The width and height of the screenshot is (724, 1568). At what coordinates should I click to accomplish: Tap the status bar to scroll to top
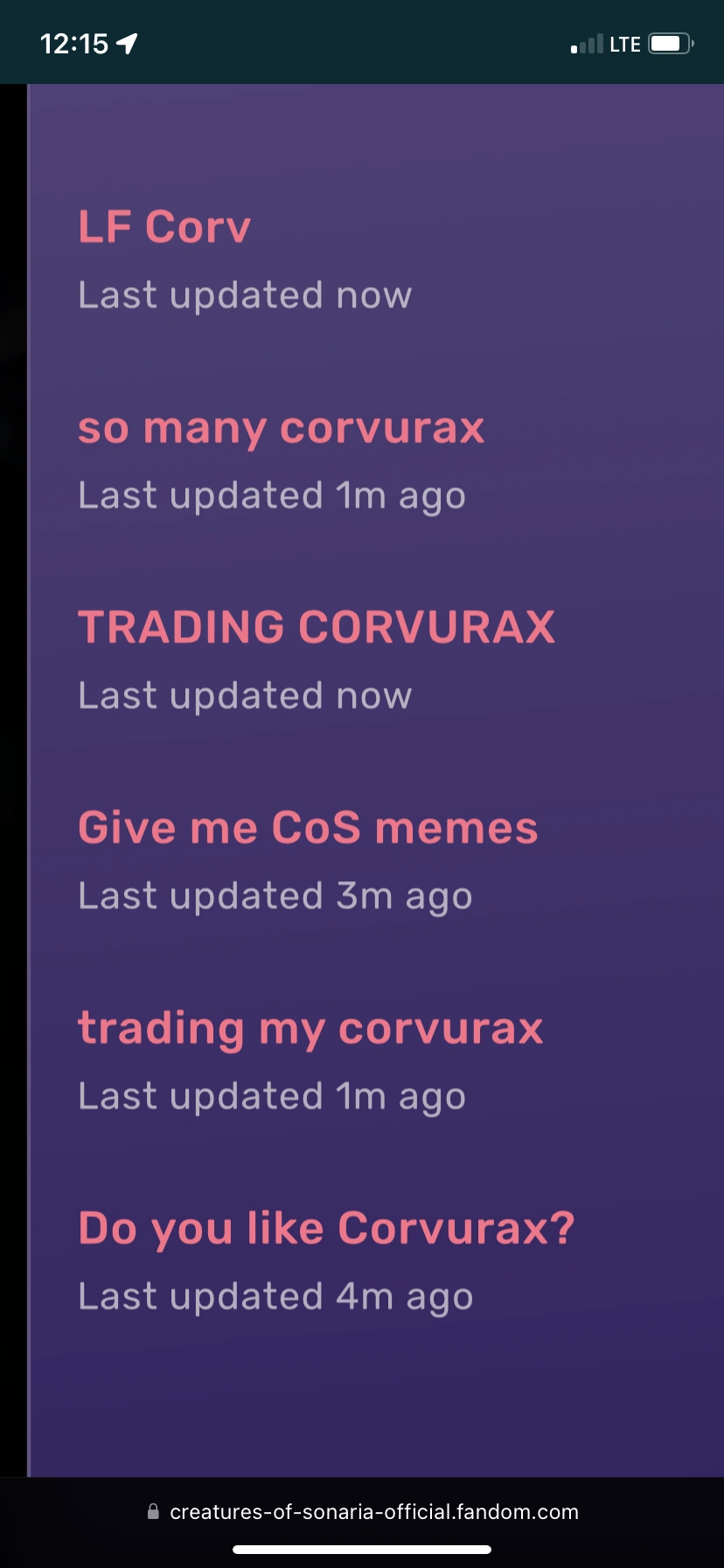362,40
